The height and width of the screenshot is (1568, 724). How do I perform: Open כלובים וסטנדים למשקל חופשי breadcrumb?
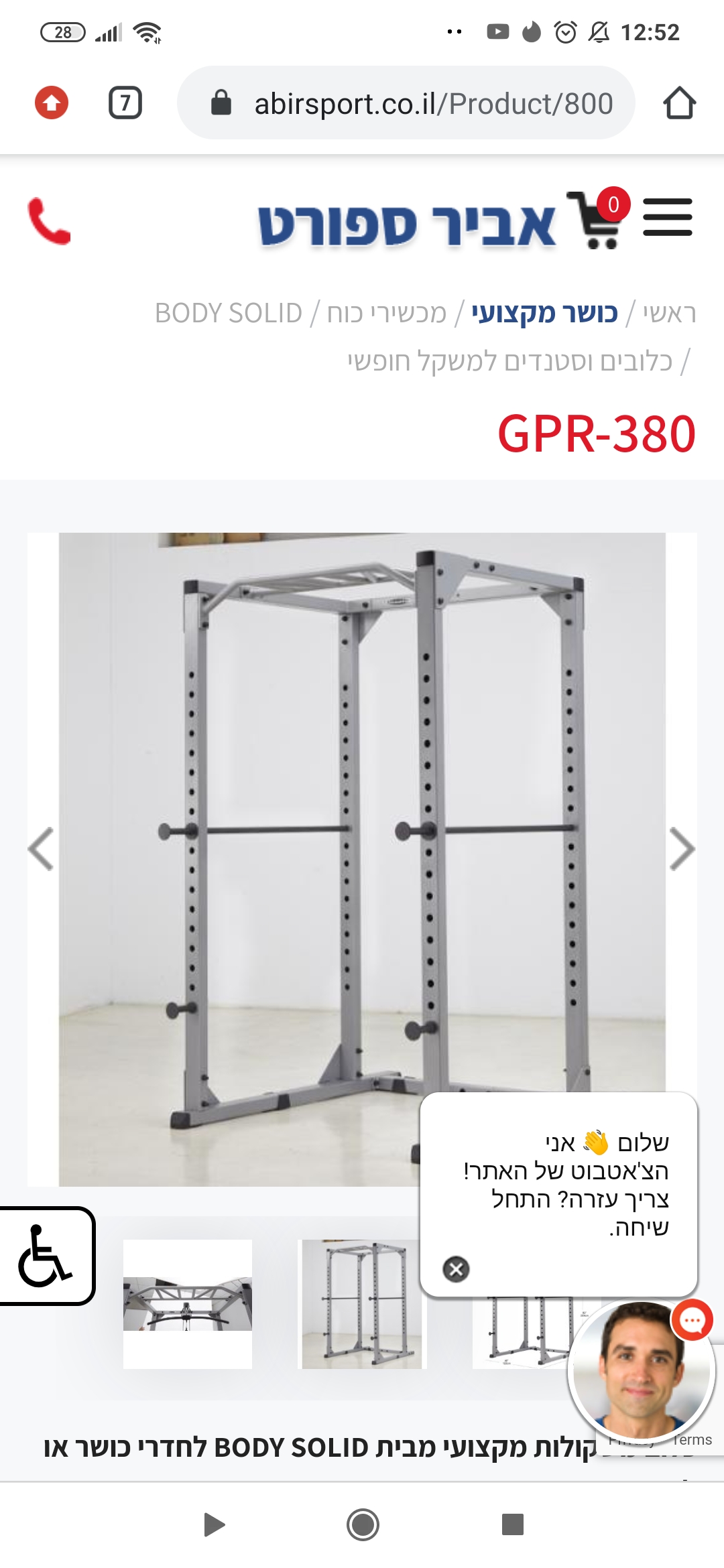pos(509,361)
